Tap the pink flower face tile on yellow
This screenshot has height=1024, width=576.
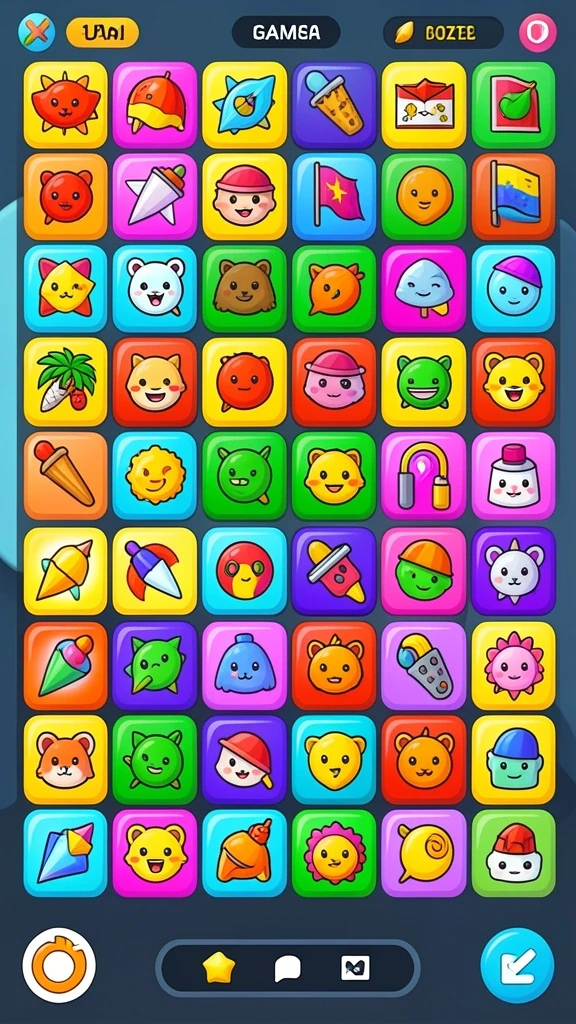pos(513,665)
